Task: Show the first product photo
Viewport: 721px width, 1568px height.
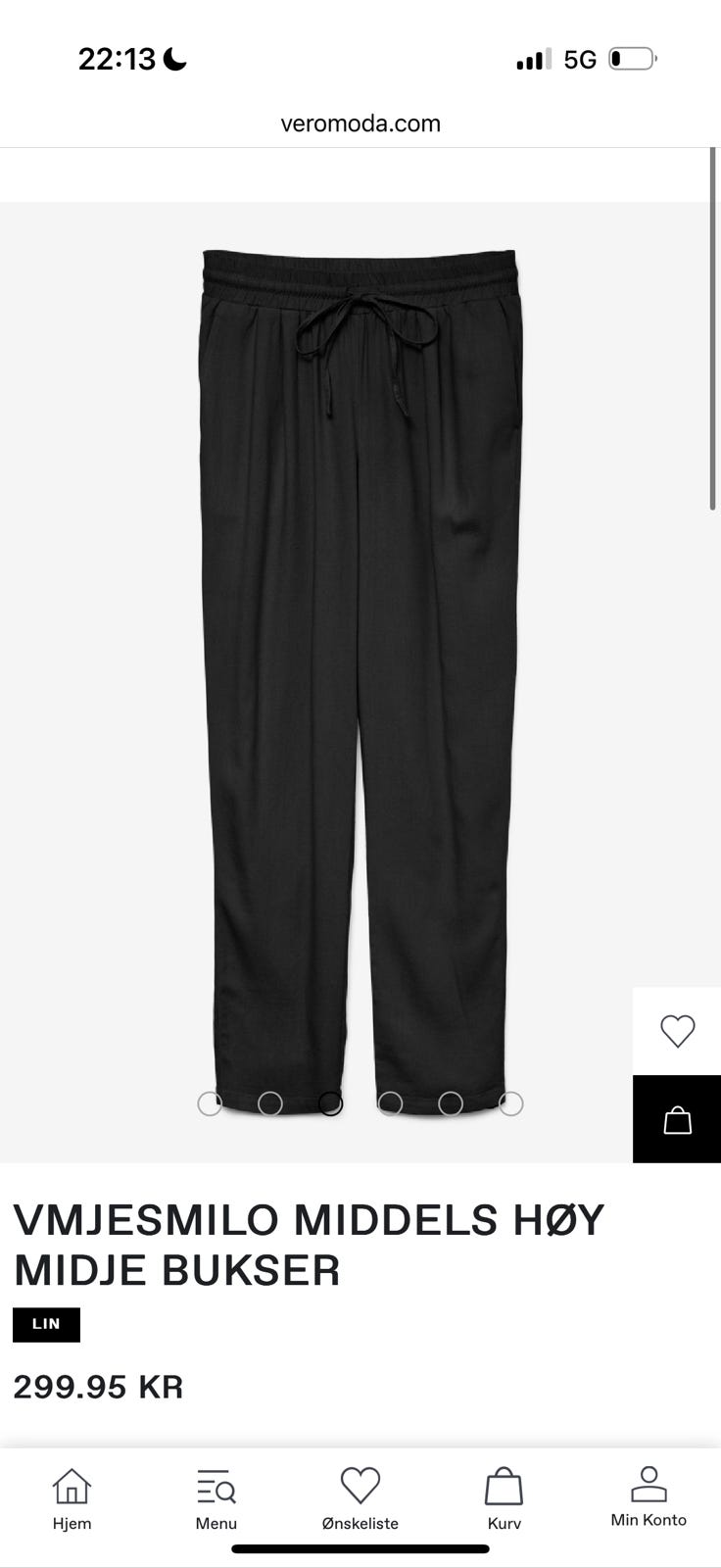Action: (x=210, y=1103)
